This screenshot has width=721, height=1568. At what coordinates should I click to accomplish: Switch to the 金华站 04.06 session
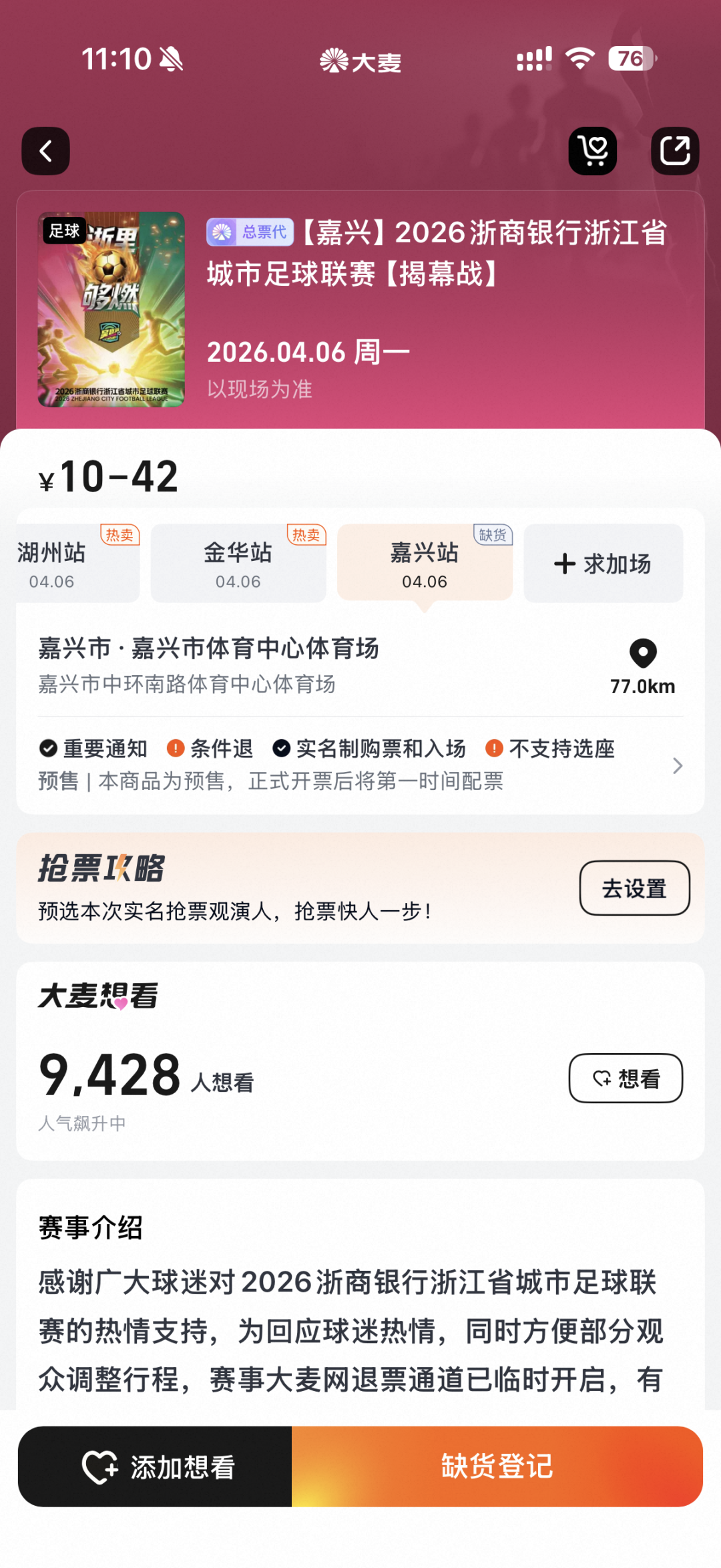[x=238, y=564]
